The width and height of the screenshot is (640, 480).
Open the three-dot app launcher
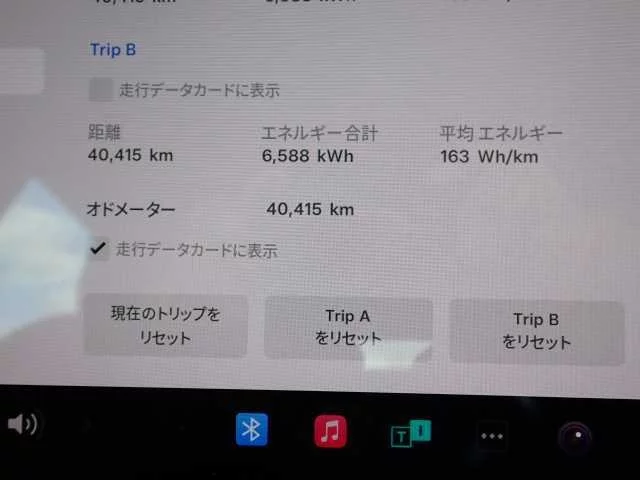(x=491, y=436)
